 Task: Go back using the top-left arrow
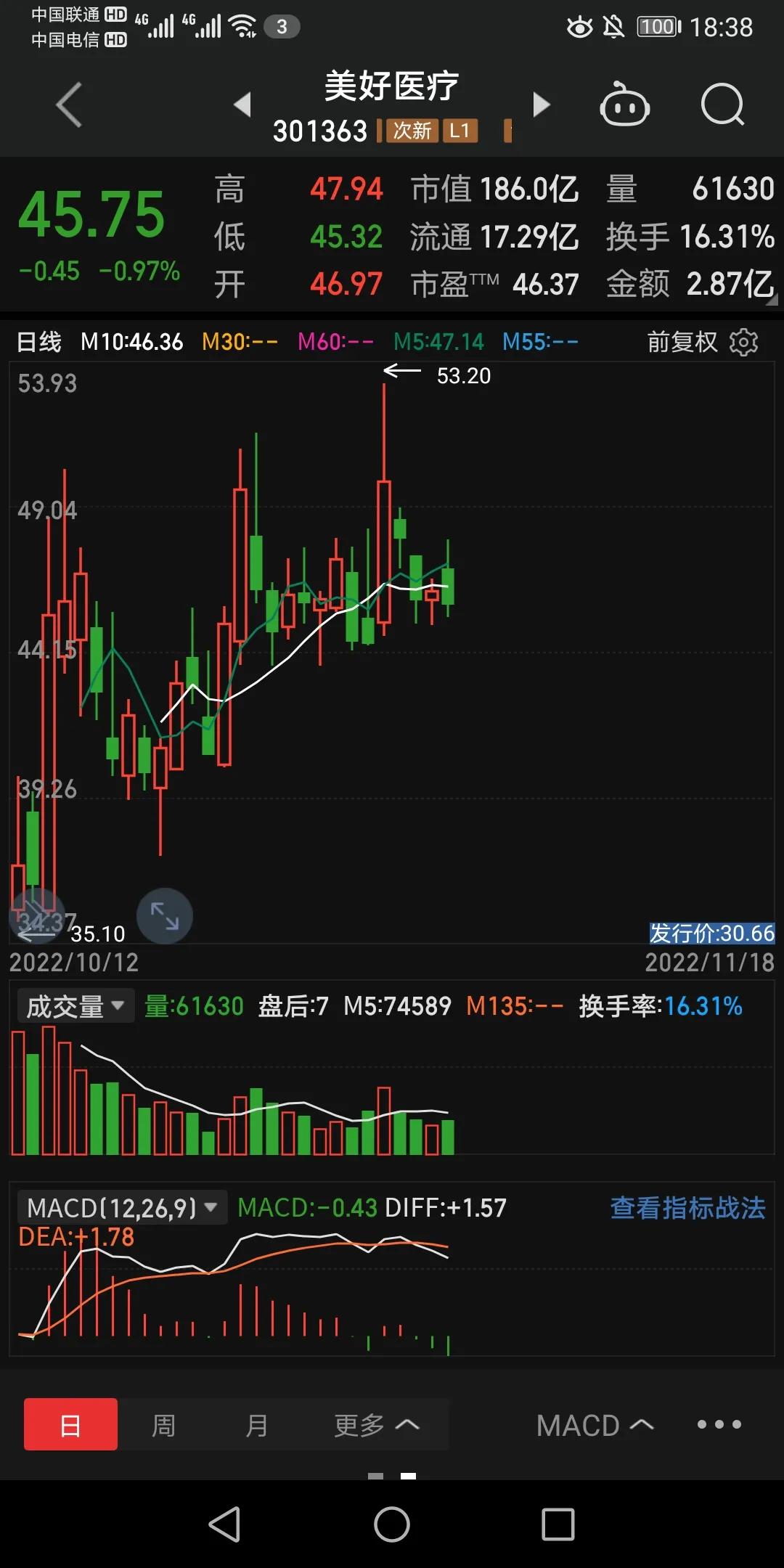[69, 105]
